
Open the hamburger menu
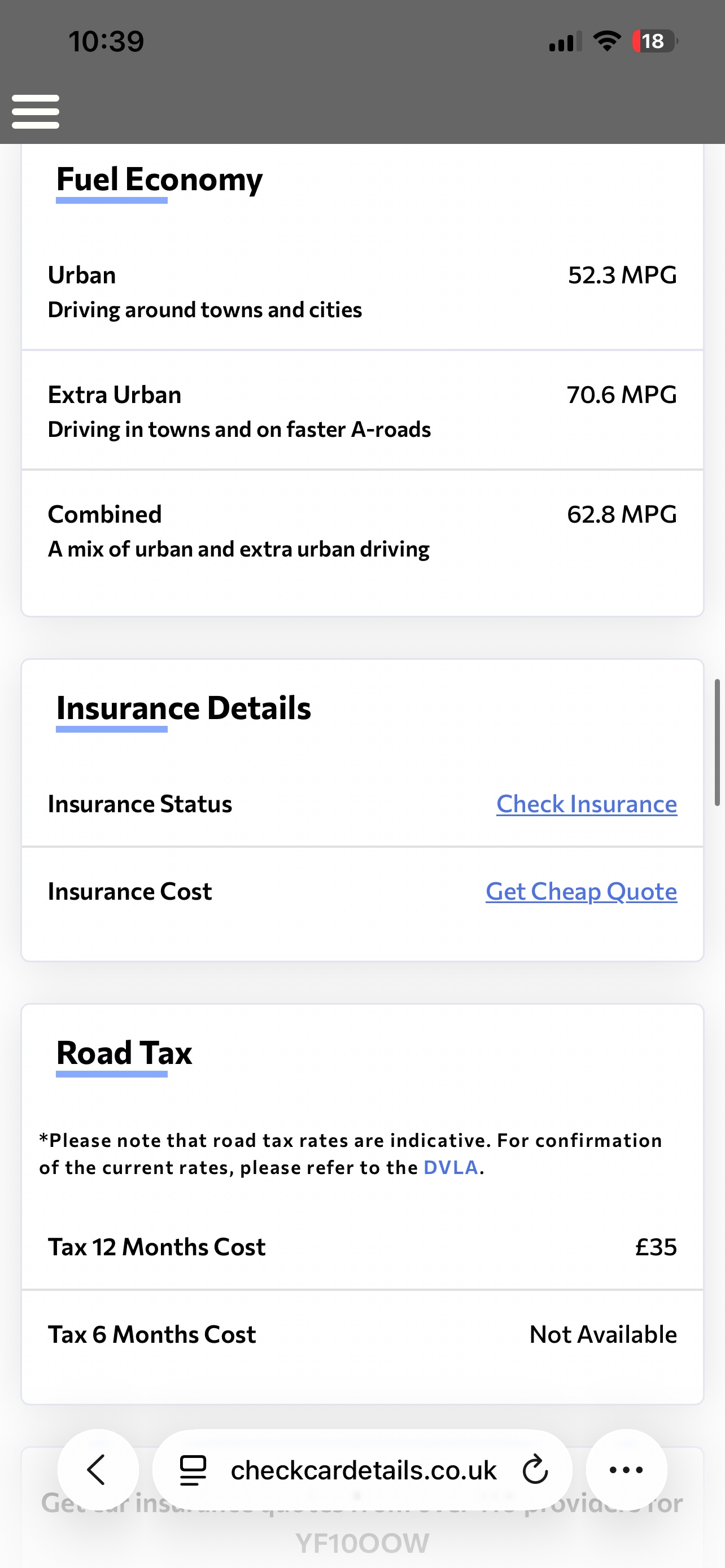[36, 111]
